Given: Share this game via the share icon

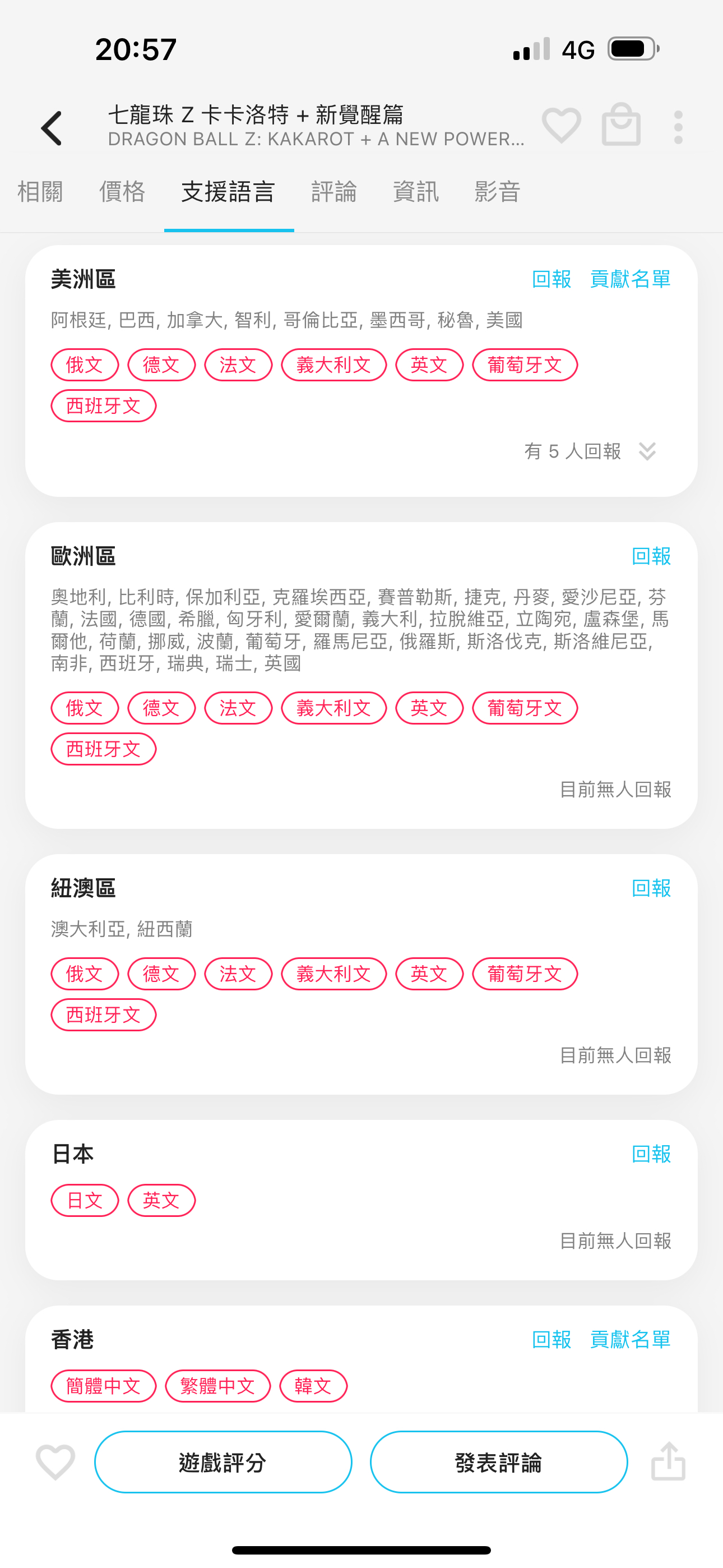Looking at the screenshot, I should tap(668, 1461).
